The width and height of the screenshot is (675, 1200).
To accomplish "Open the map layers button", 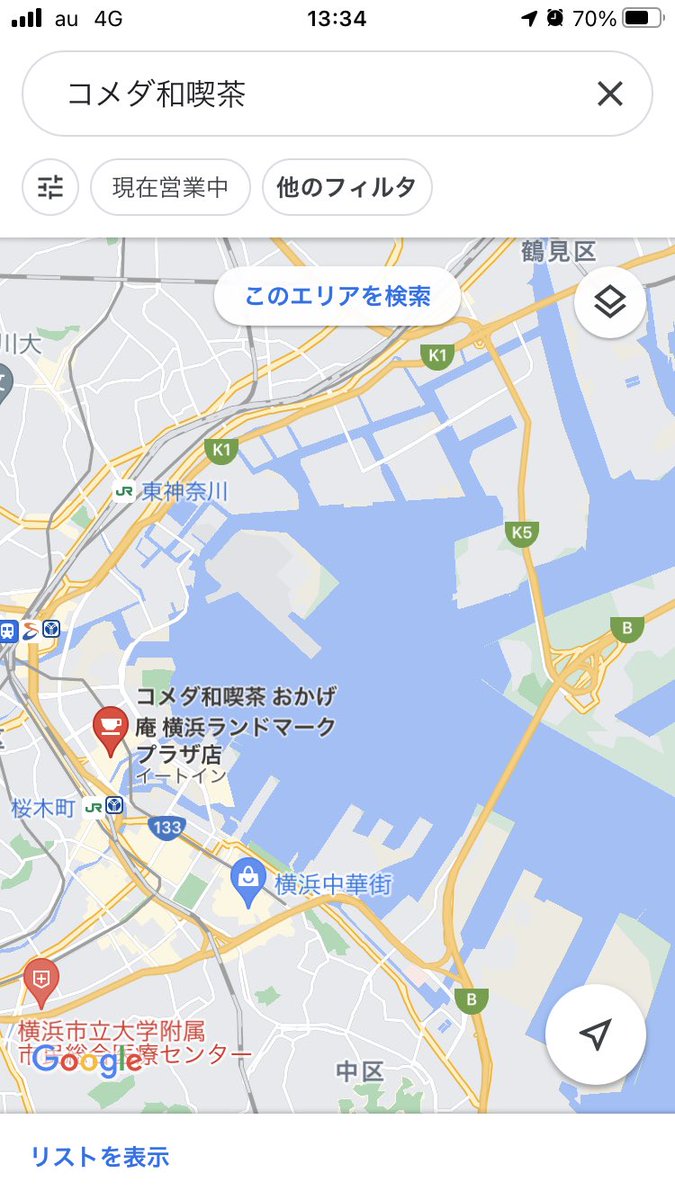I will pyautogui.click(x=610, y=302).
